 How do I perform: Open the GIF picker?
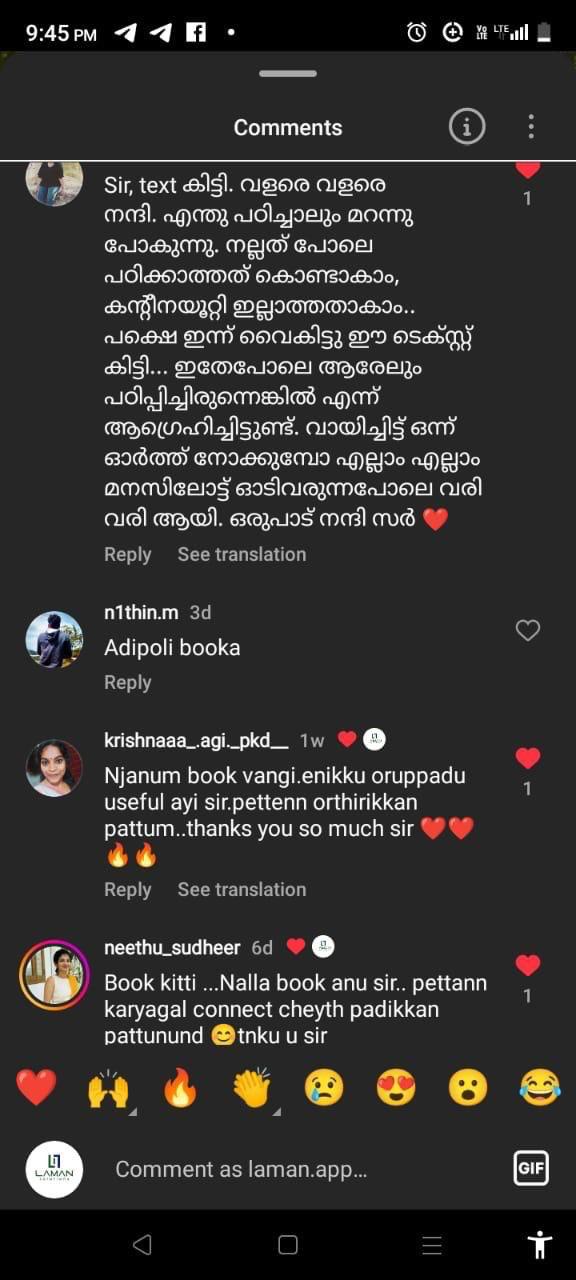click(x=531, y=1167)
